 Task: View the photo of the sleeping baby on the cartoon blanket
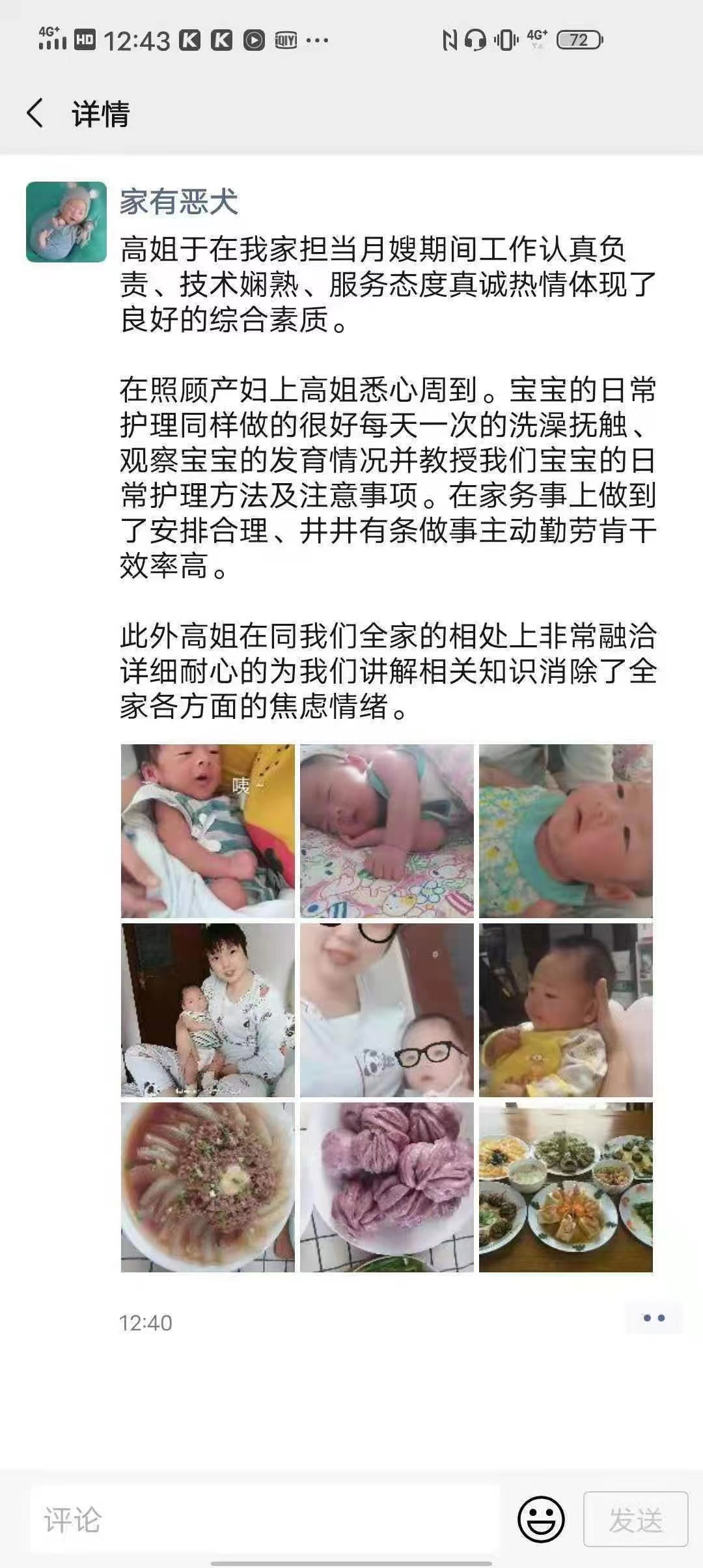pyautogui.click(x=387, y=831)
